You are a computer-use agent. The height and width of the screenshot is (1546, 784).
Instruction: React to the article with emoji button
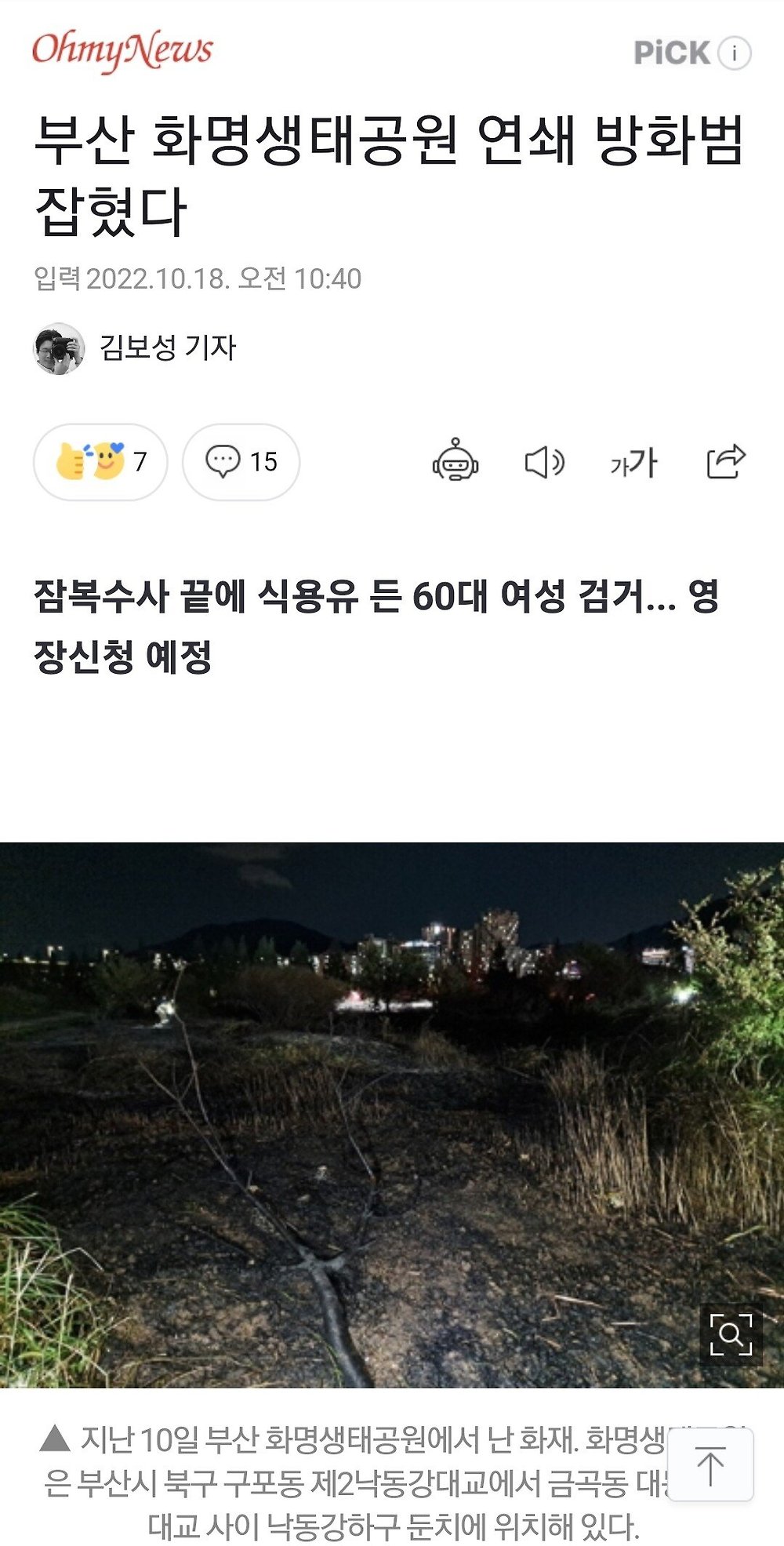100,462
